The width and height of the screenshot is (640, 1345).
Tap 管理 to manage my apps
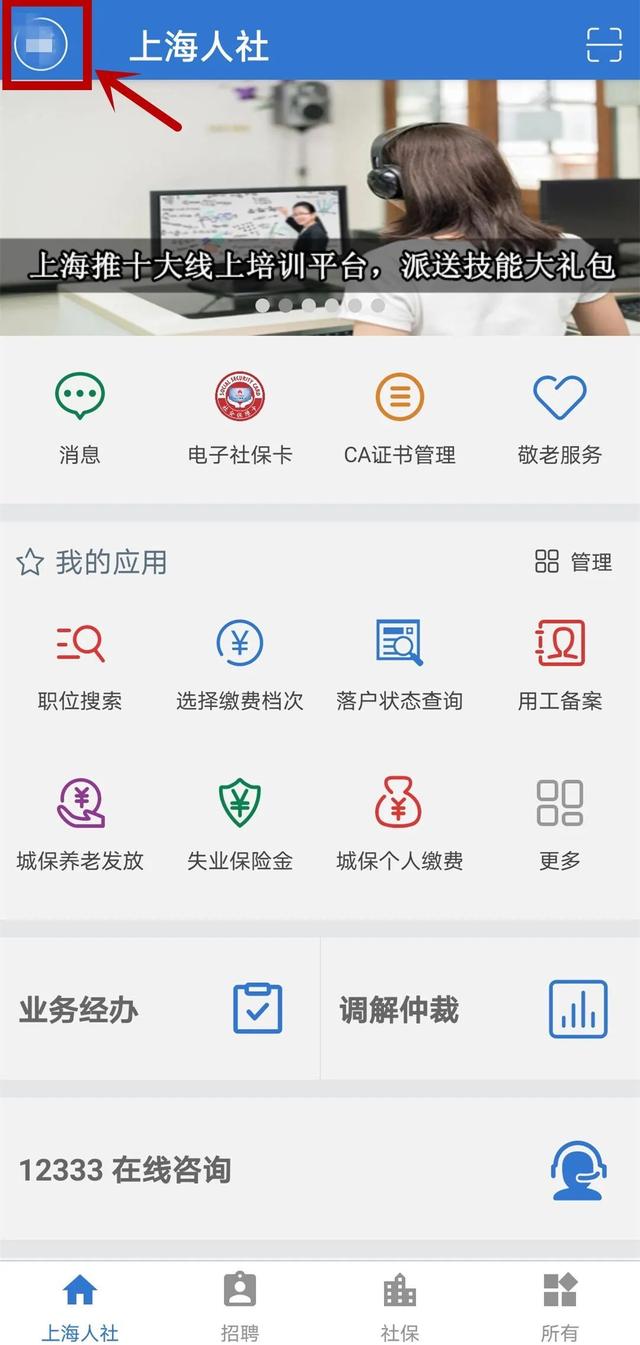coord(574,562)
